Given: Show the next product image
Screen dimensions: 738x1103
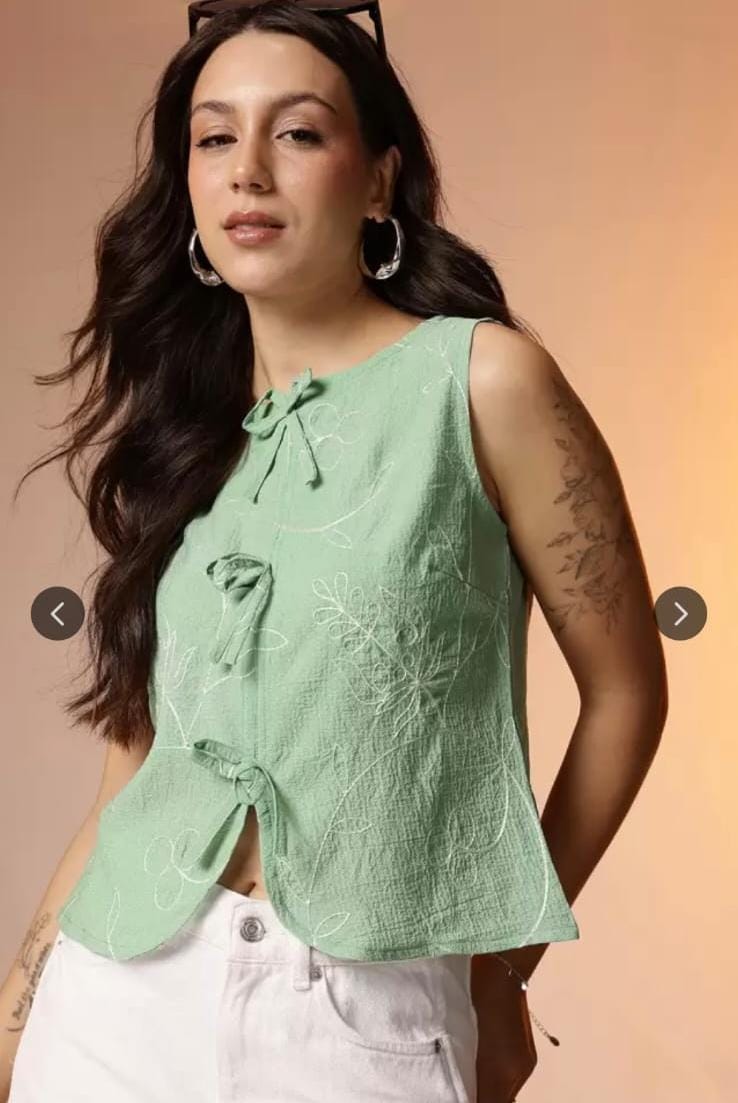Looking at the screenshot, I should pos(680,613).
